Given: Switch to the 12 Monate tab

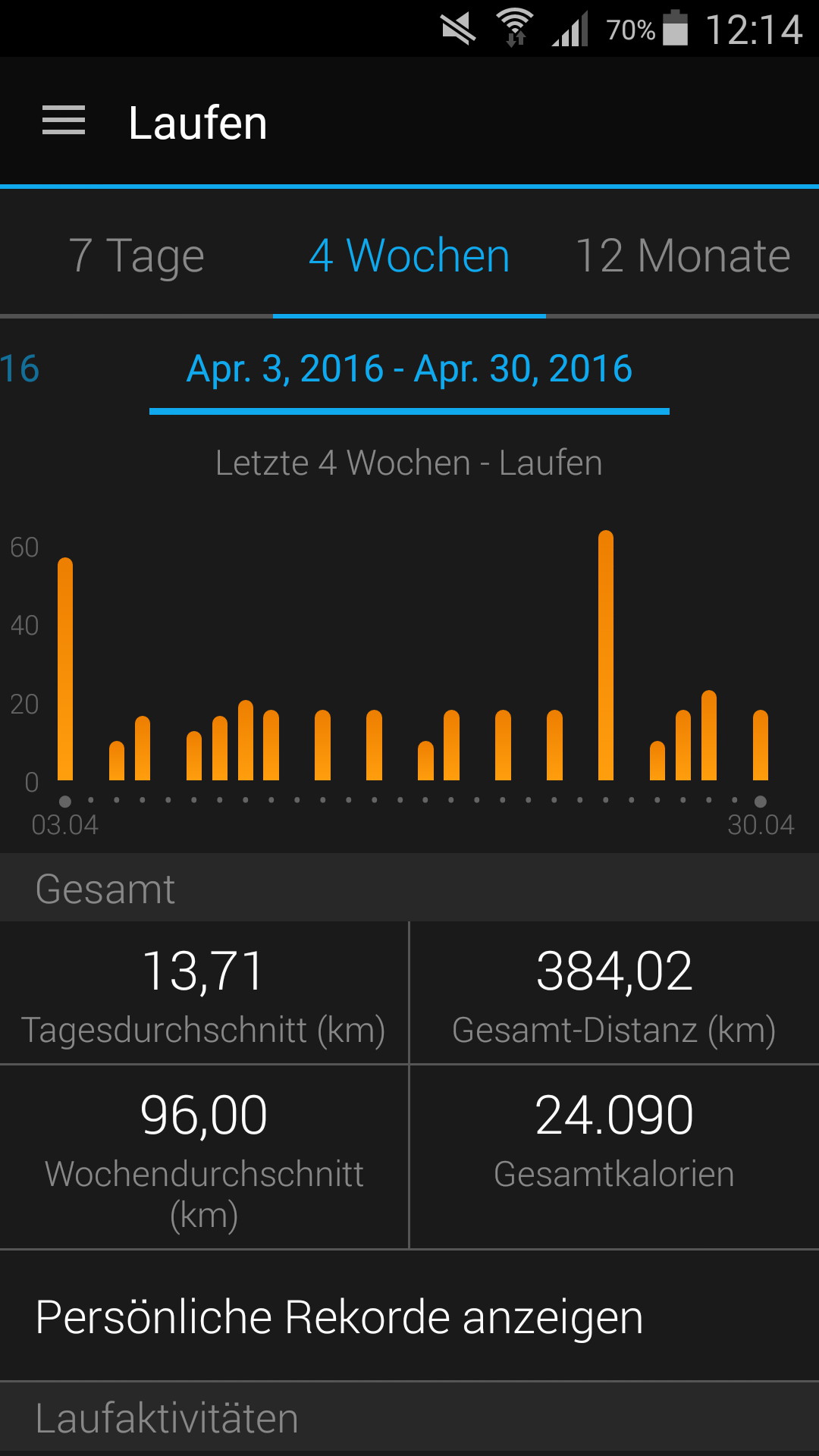Looking at the screenshot, I should tap(682, 256).
